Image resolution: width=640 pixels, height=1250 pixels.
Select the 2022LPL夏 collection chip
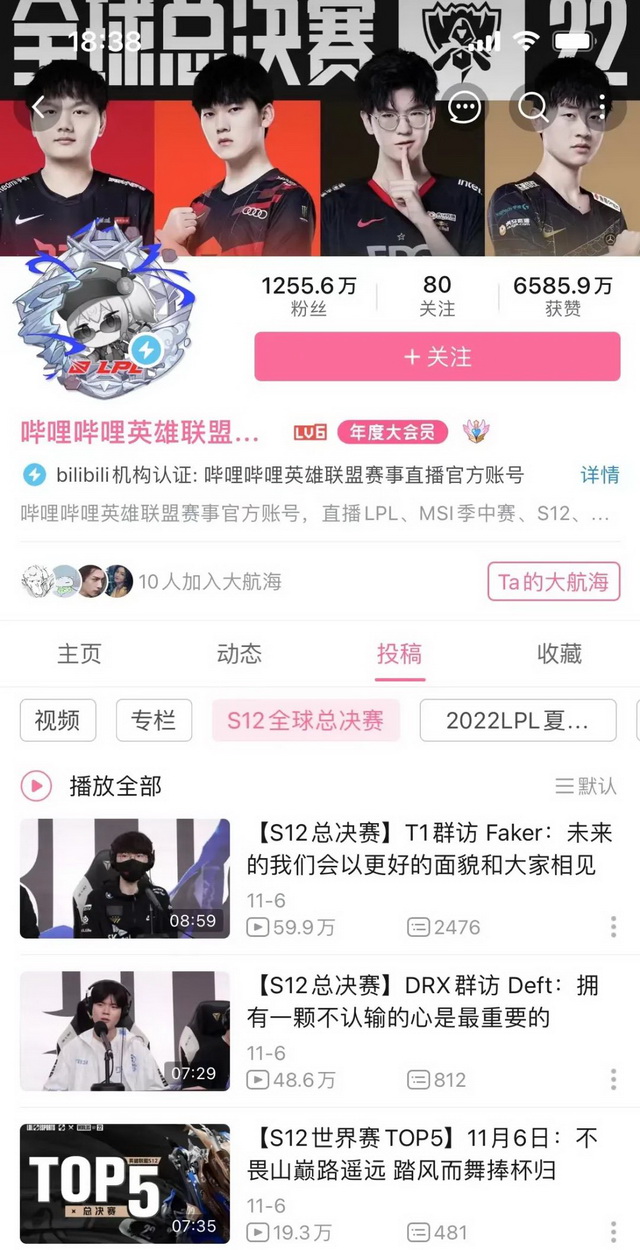[517, 720]
